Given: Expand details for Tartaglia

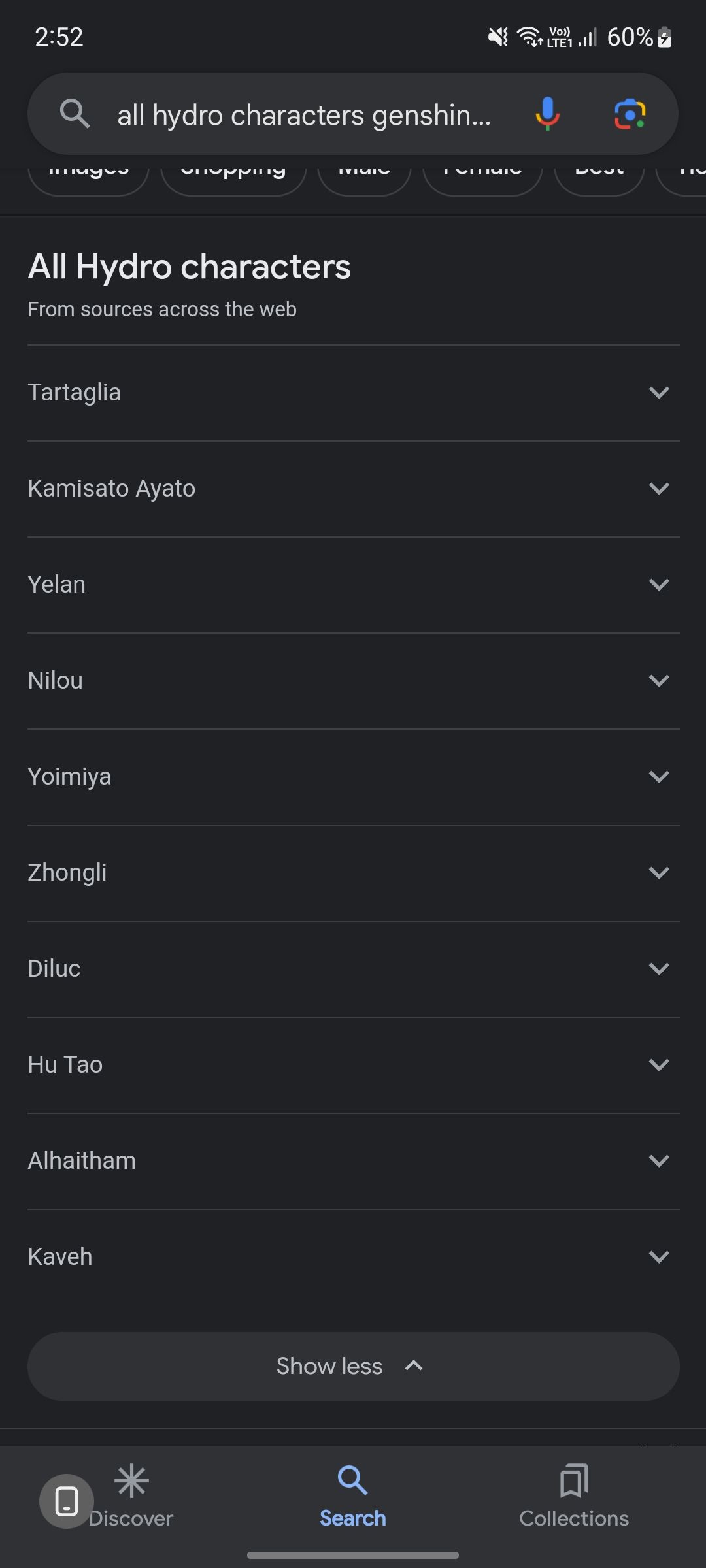Looking at the screenshot, I should (658, 392).
